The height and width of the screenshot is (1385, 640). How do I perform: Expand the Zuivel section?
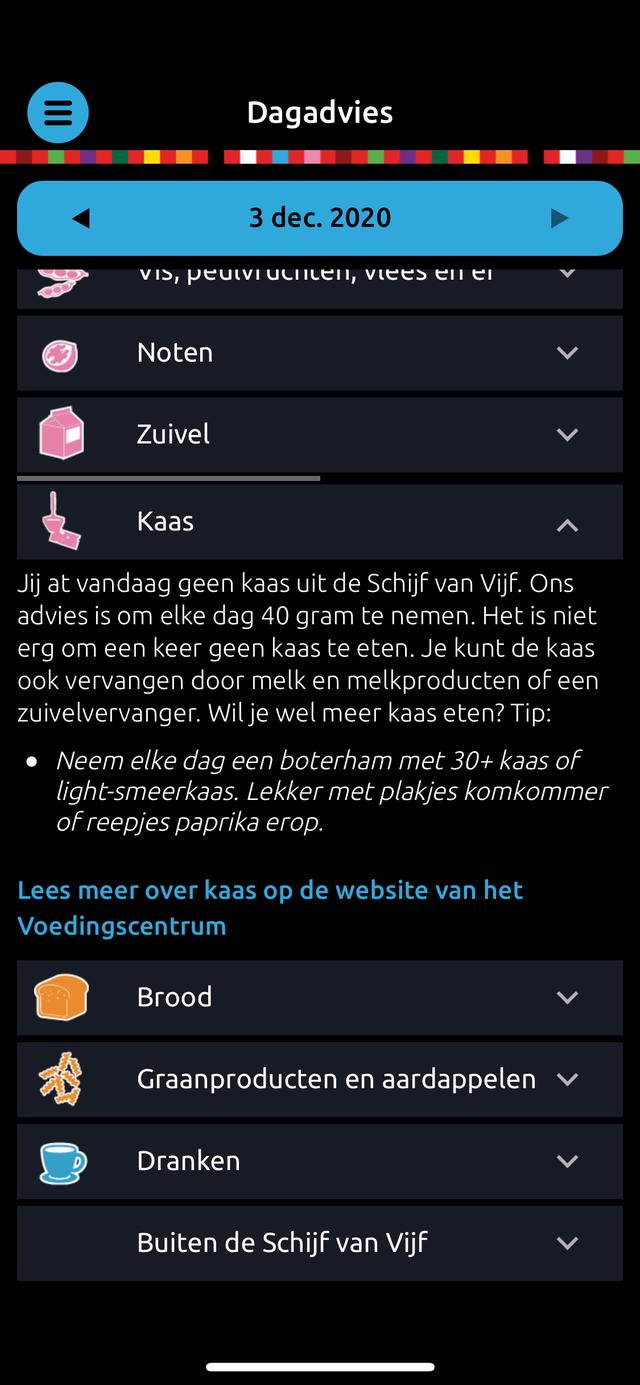[320, 435]
